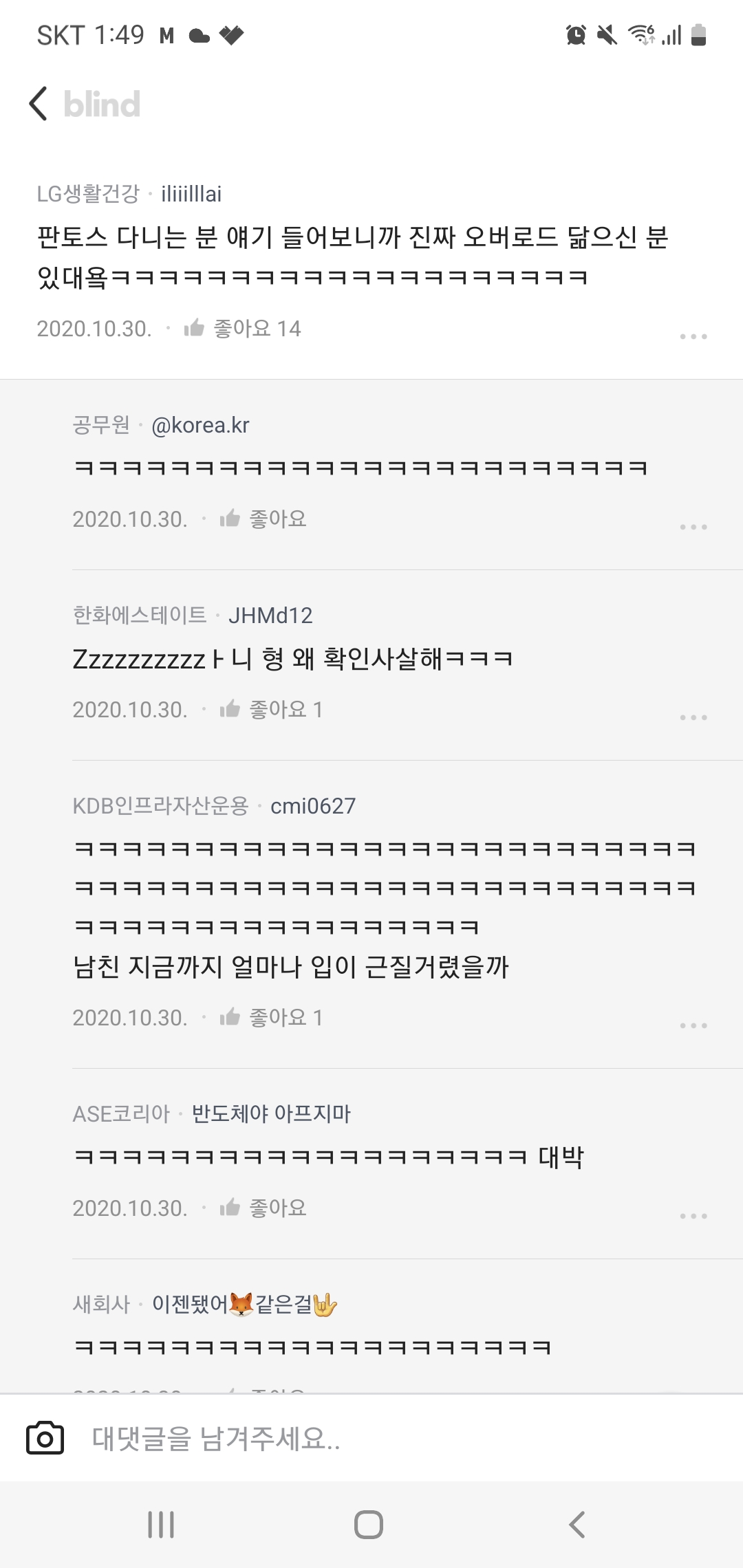Attach a photo with the camera icon

tap(45, 1438)
